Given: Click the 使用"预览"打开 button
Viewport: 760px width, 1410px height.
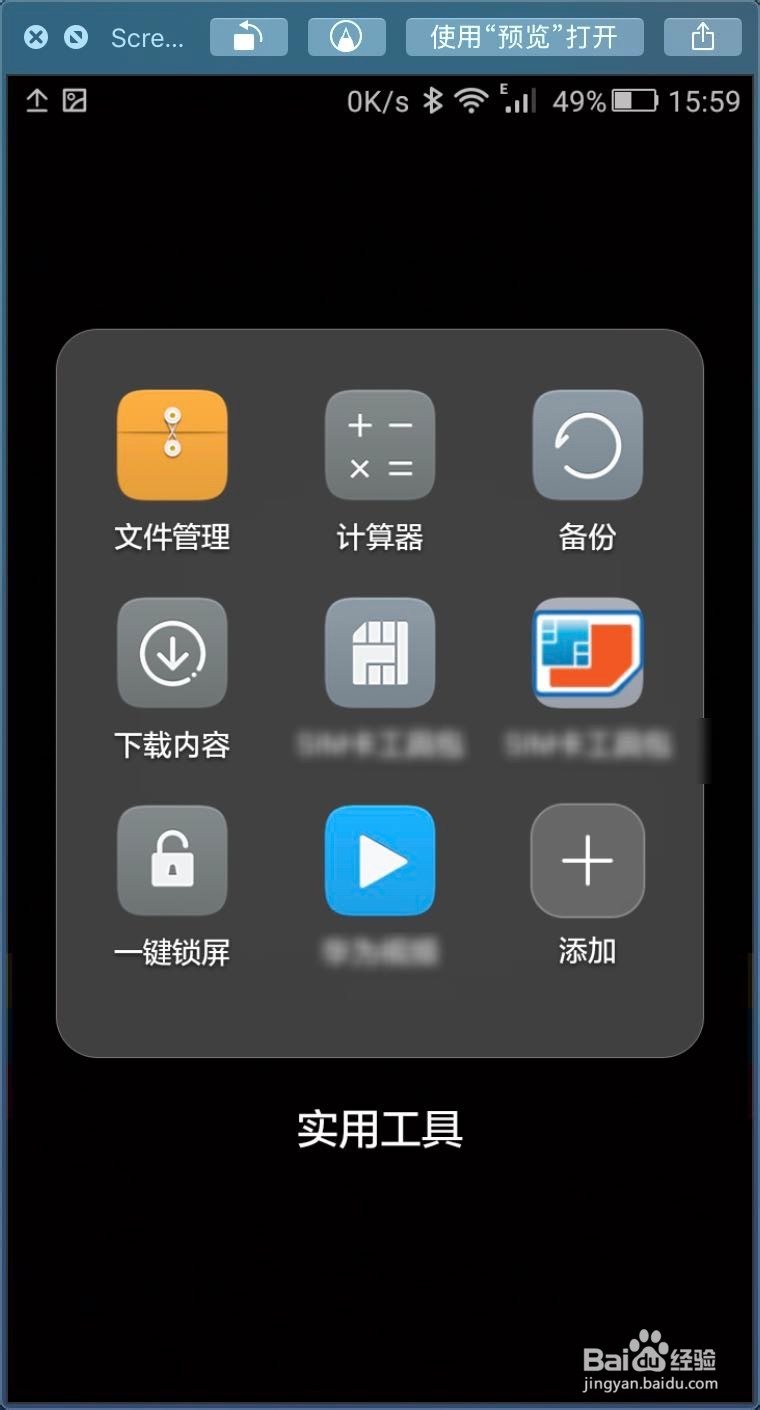Looking at the screenshot, I should click(524, 36).
